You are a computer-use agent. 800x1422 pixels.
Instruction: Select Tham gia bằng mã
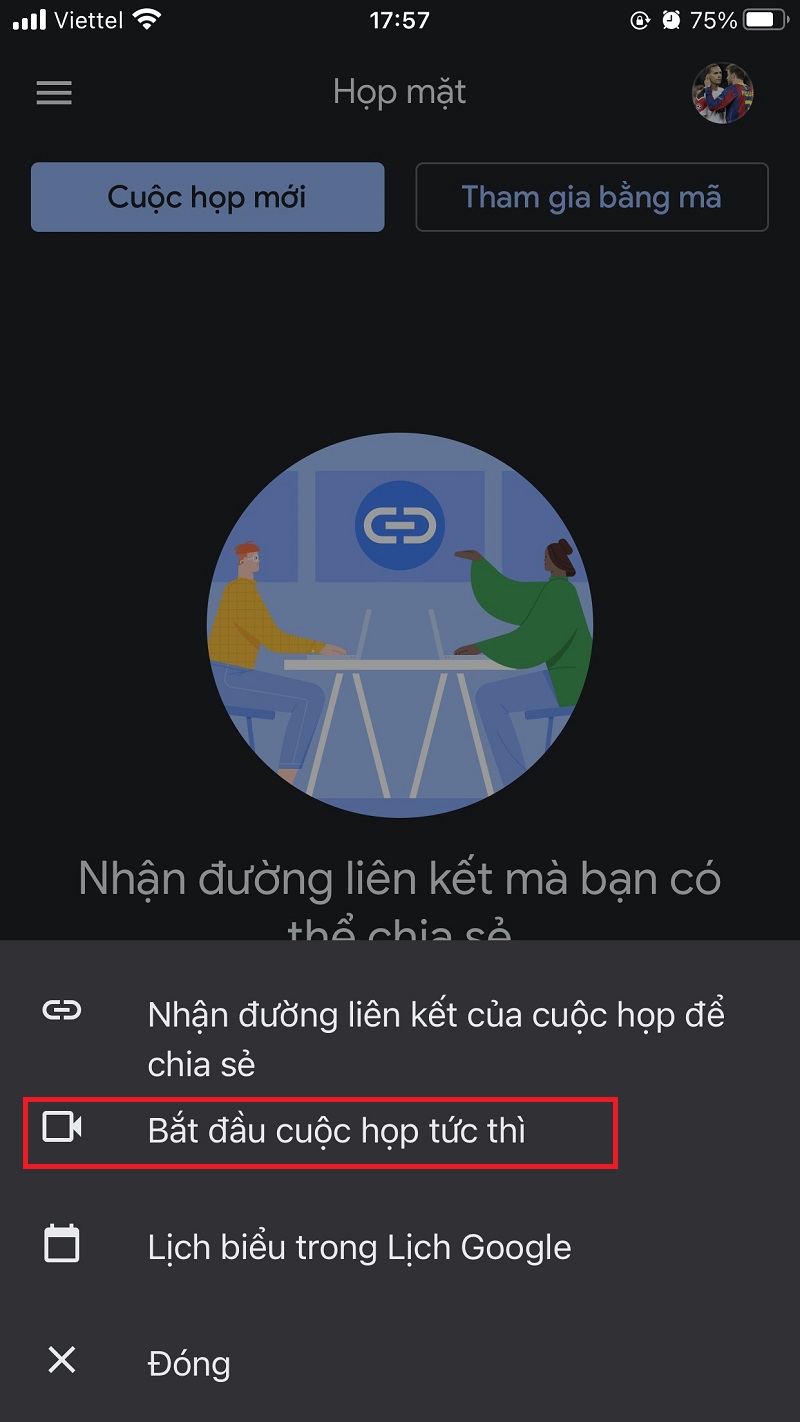click(x=591, y=197)
